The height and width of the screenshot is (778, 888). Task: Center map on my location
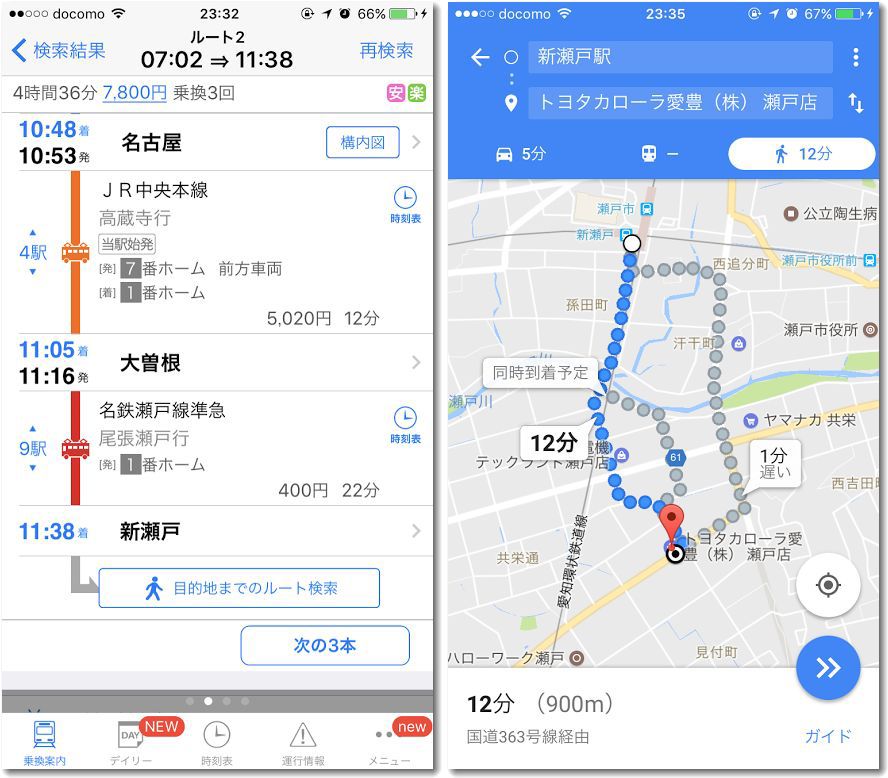(828, 585)
